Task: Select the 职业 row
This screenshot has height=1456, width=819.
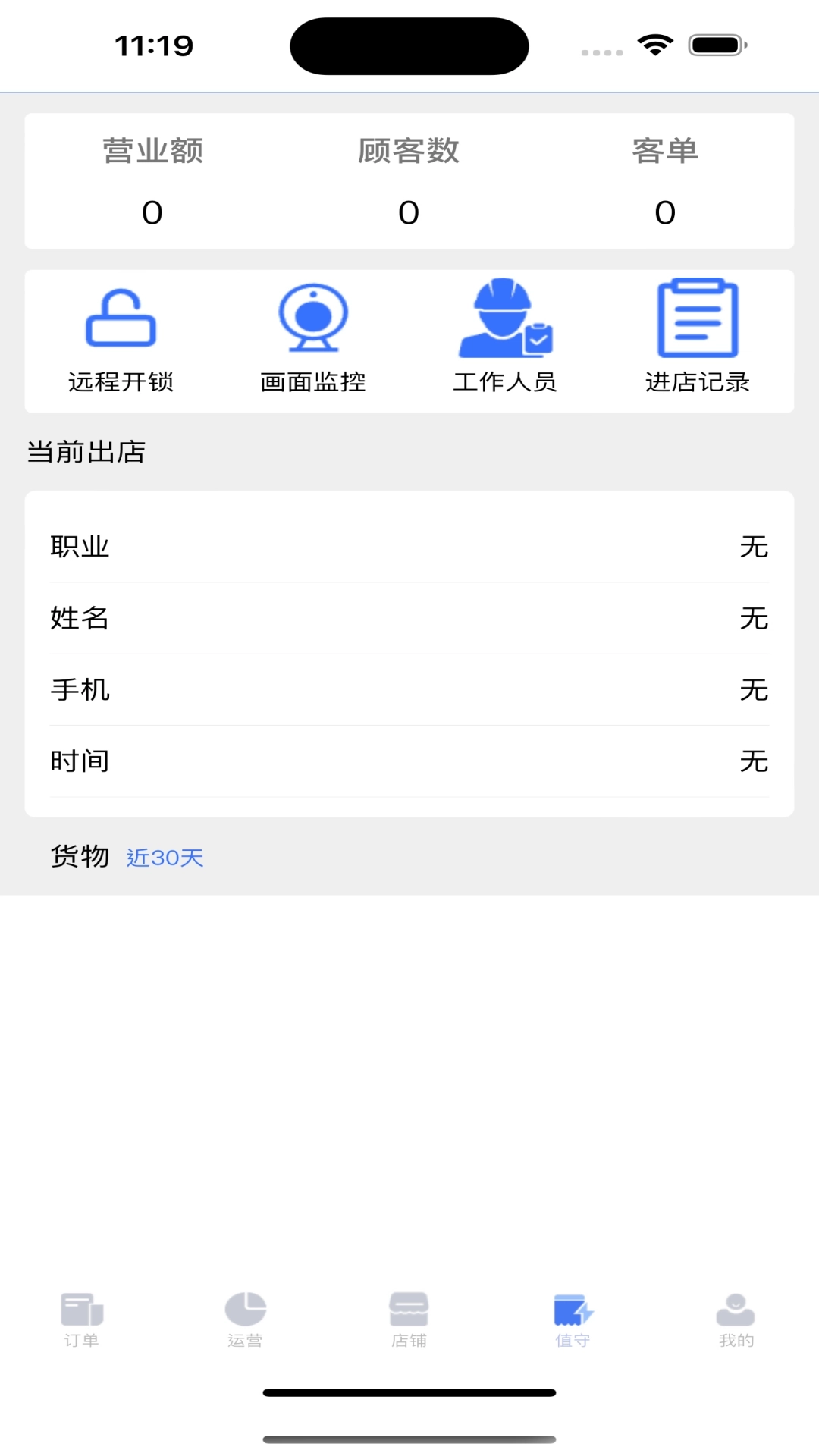Action: pyautogui.click(x=409, y=548)
